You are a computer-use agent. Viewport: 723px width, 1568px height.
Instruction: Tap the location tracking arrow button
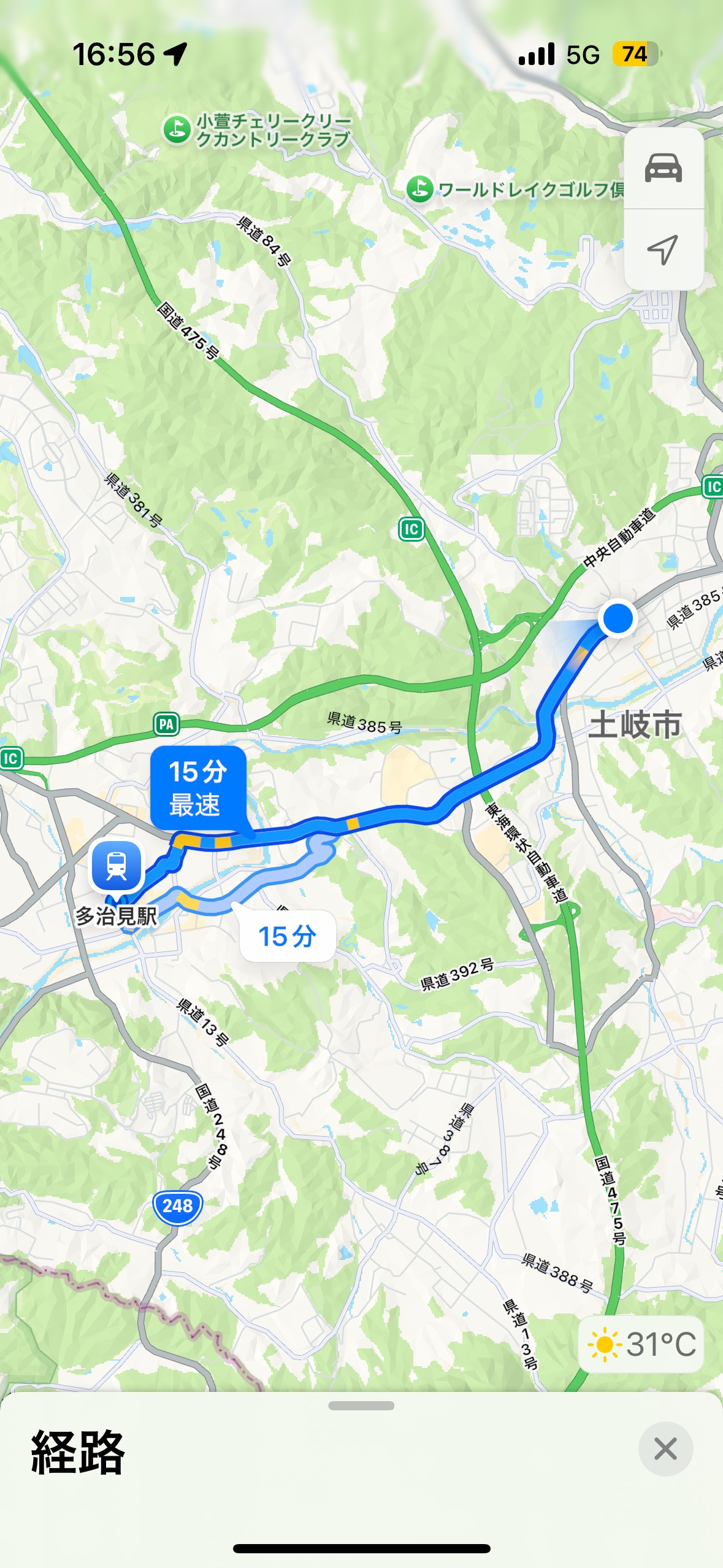pos(663,250)
